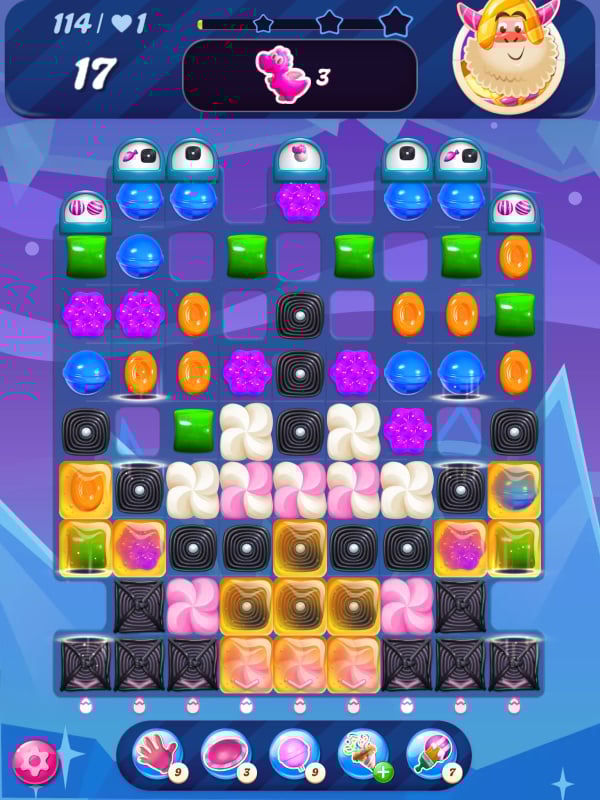Select the glove hand booster
Screen dimensions: 600x800
pos(157,754)
